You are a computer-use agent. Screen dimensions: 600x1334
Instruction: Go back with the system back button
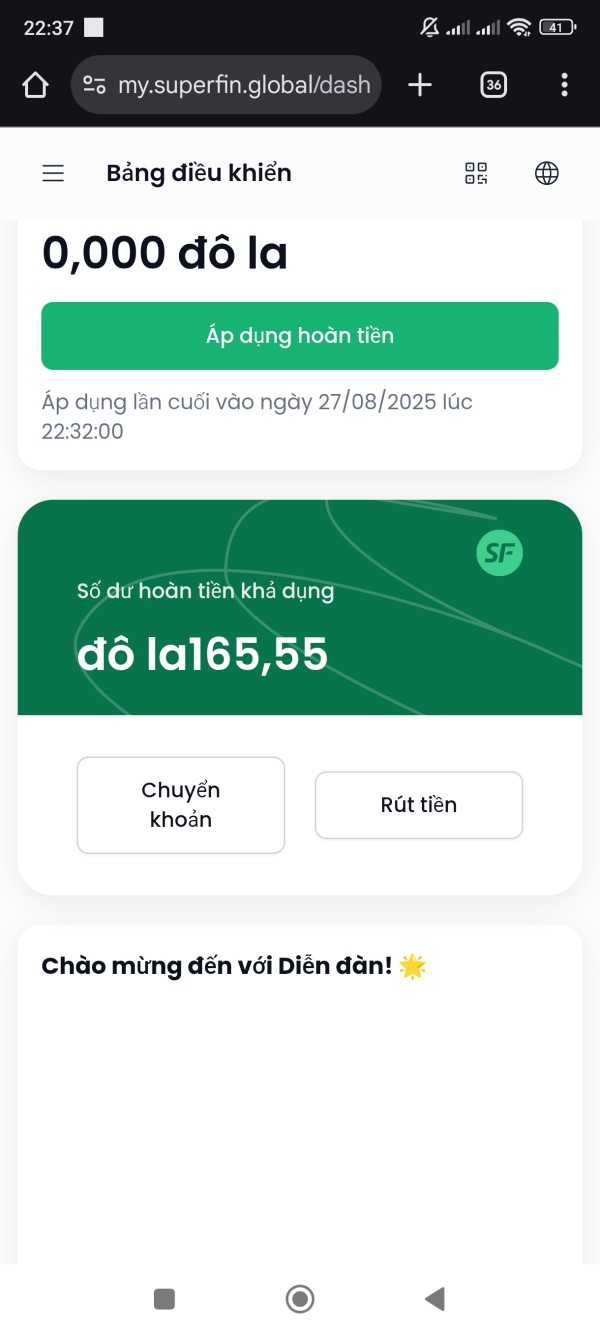click(x=434, y=1299)
